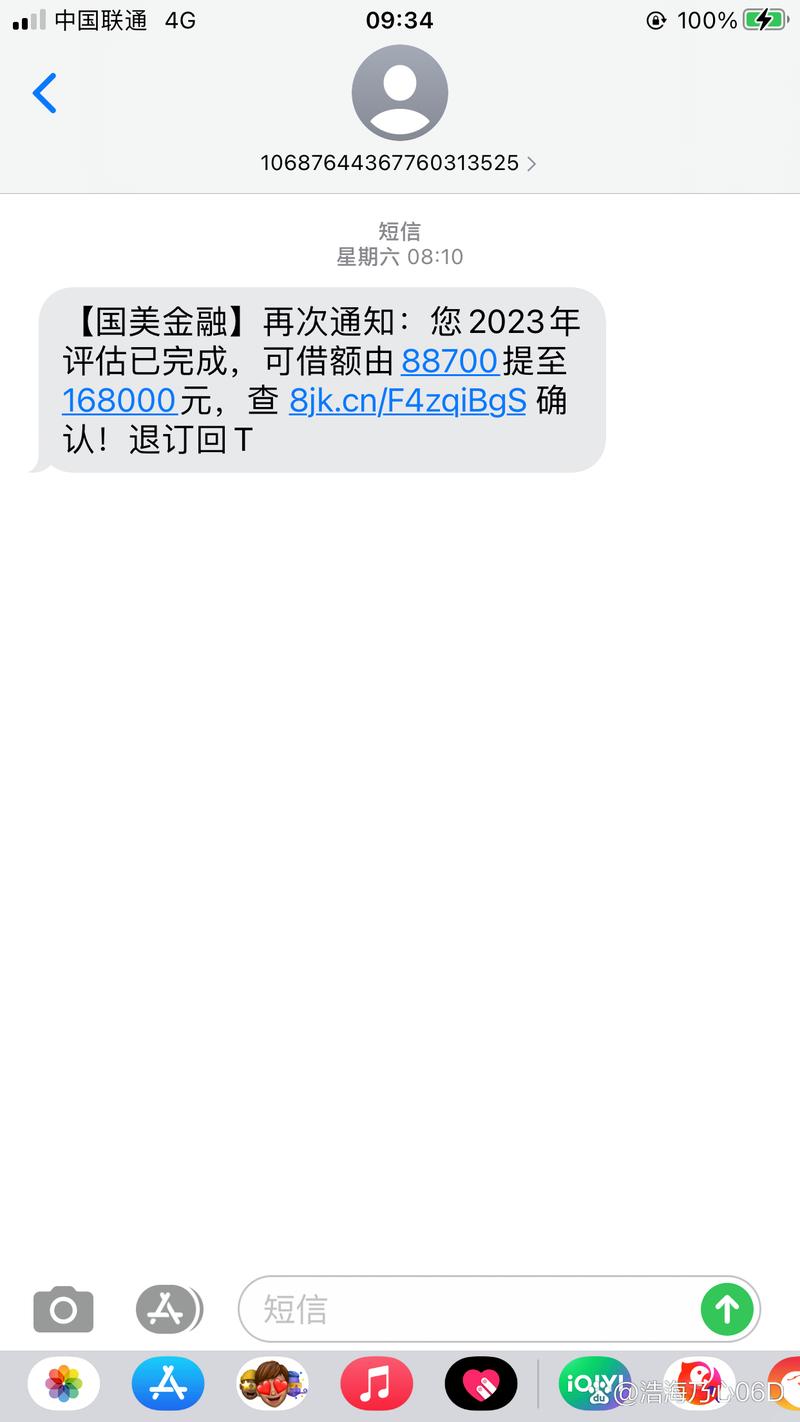Screen dimensions: 800x1422
Task: Launch Photos from the dock
Action: pyautogui.click(x=63, y=1384)
